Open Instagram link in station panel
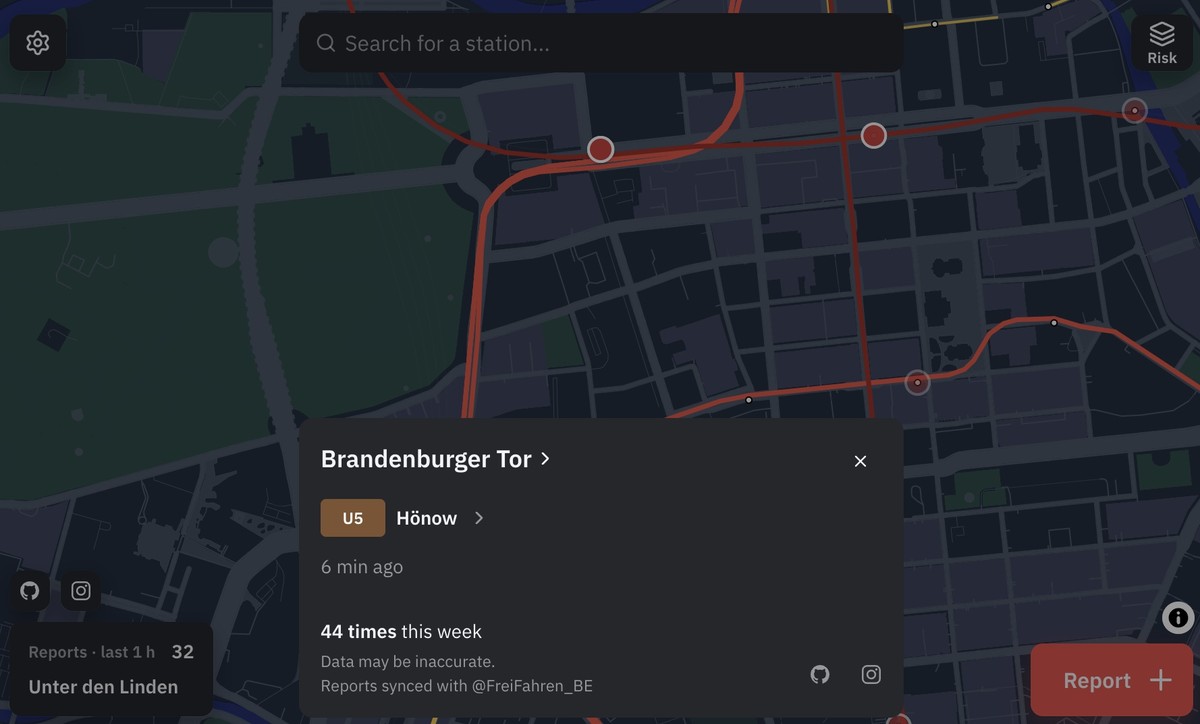This screenshot has height=724, width=1200. pyautogui.click(x=871, y=674)
